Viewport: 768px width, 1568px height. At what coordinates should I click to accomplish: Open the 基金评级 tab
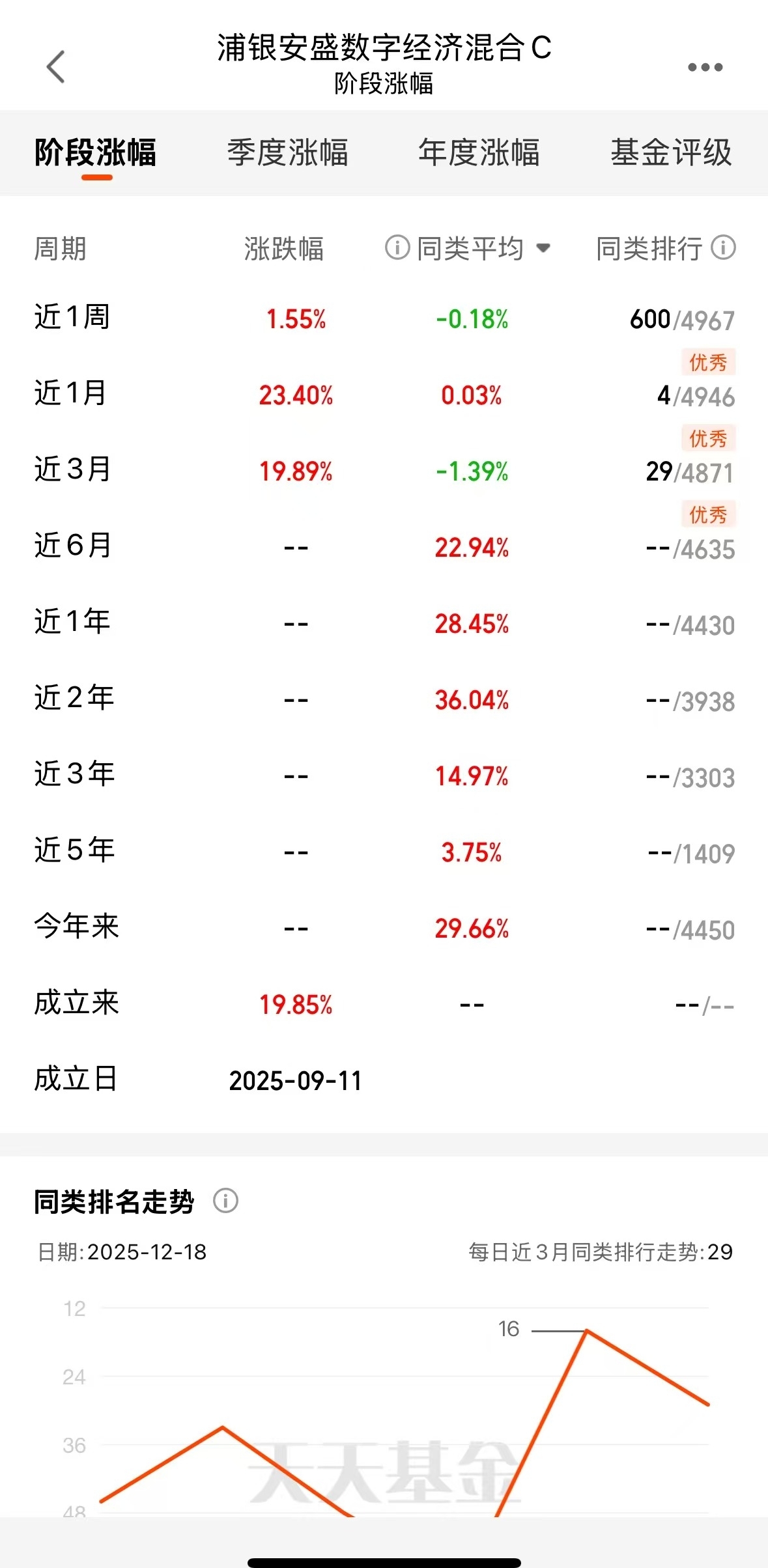[x=671, y=153]
